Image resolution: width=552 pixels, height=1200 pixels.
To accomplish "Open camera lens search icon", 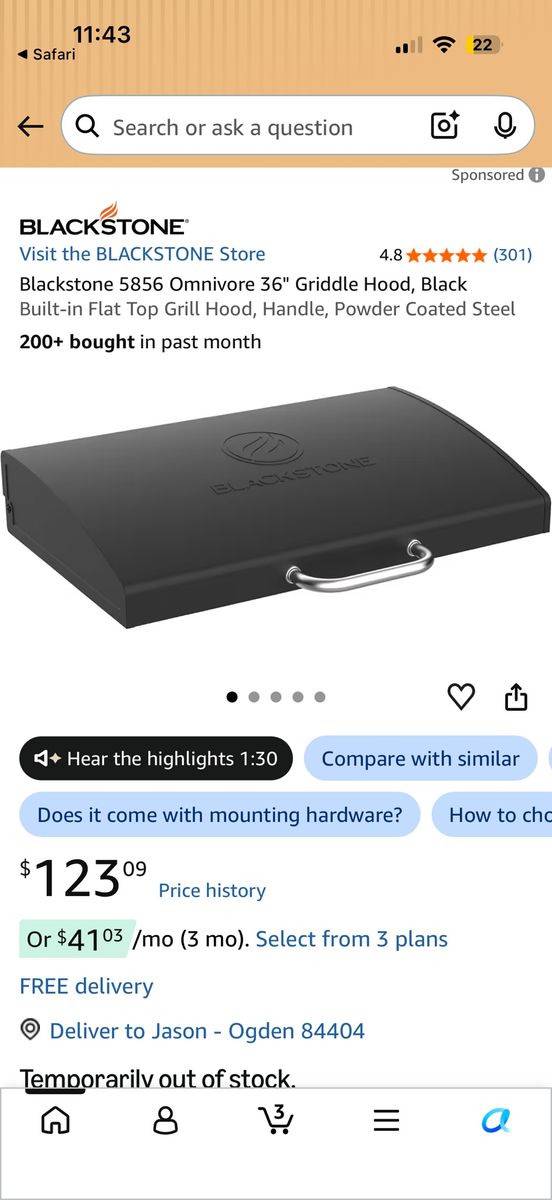I will click(x=445, y=126).
